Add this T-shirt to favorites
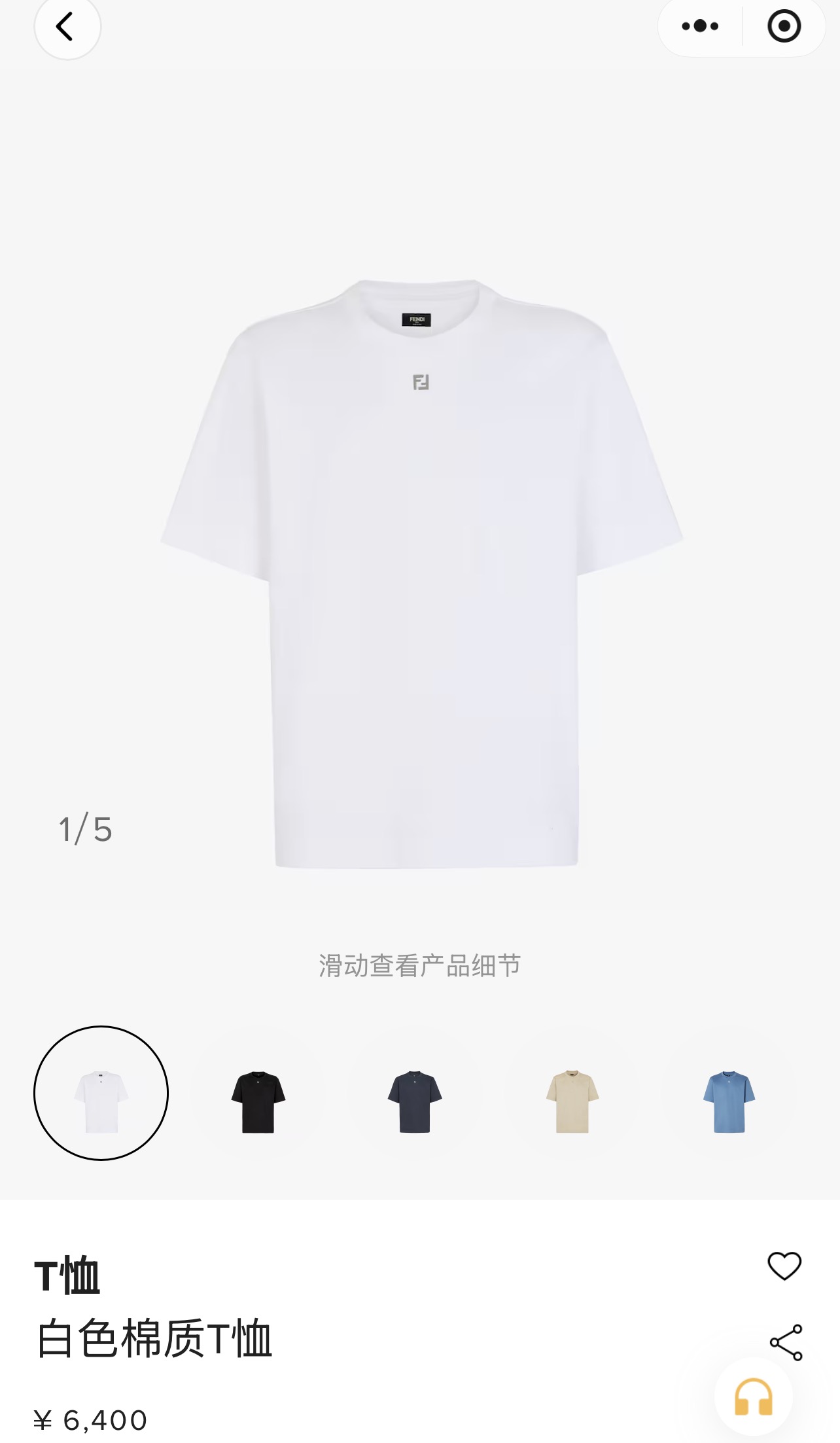The image size is (840, 1443). [784, 1266]
